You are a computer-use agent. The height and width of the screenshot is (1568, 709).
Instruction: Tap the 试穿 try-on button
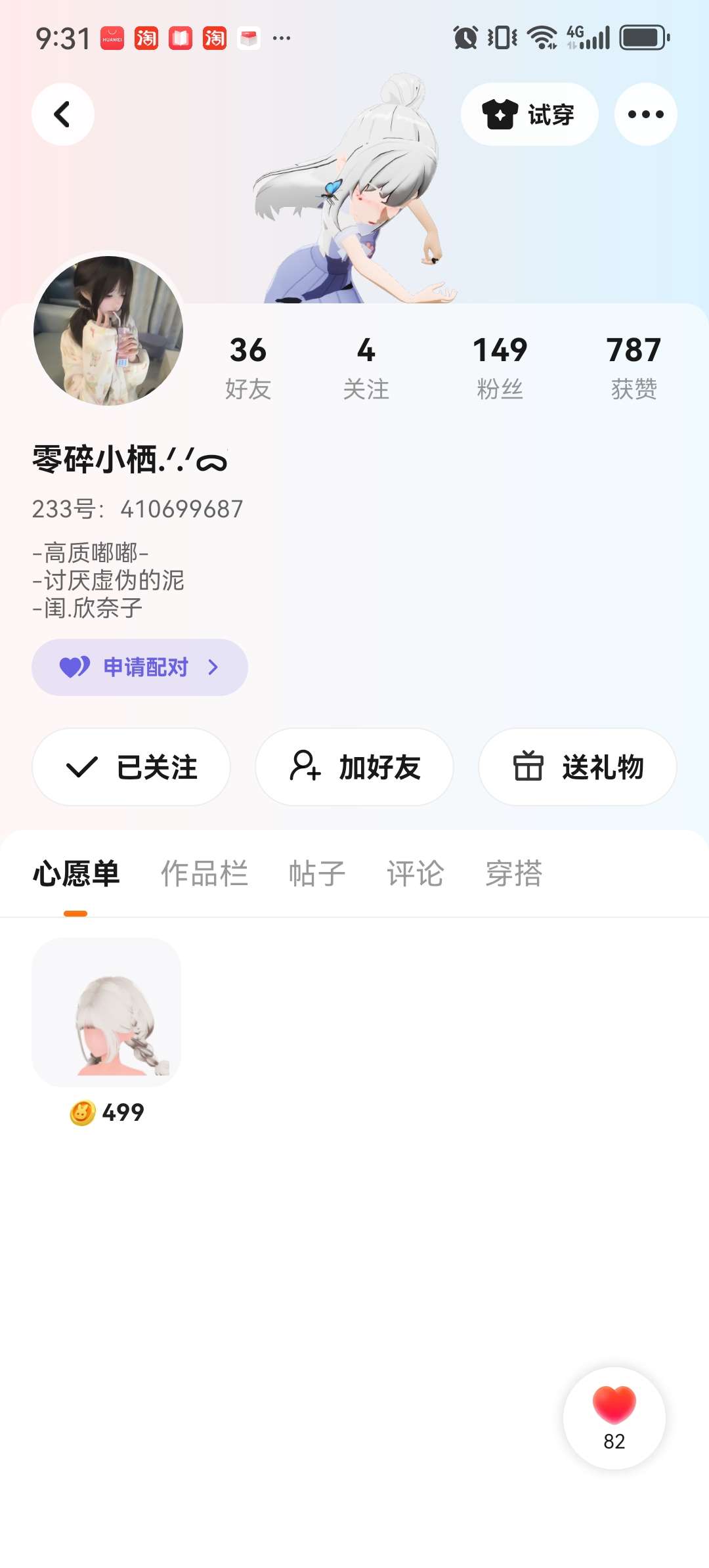(x=529, y=114)
